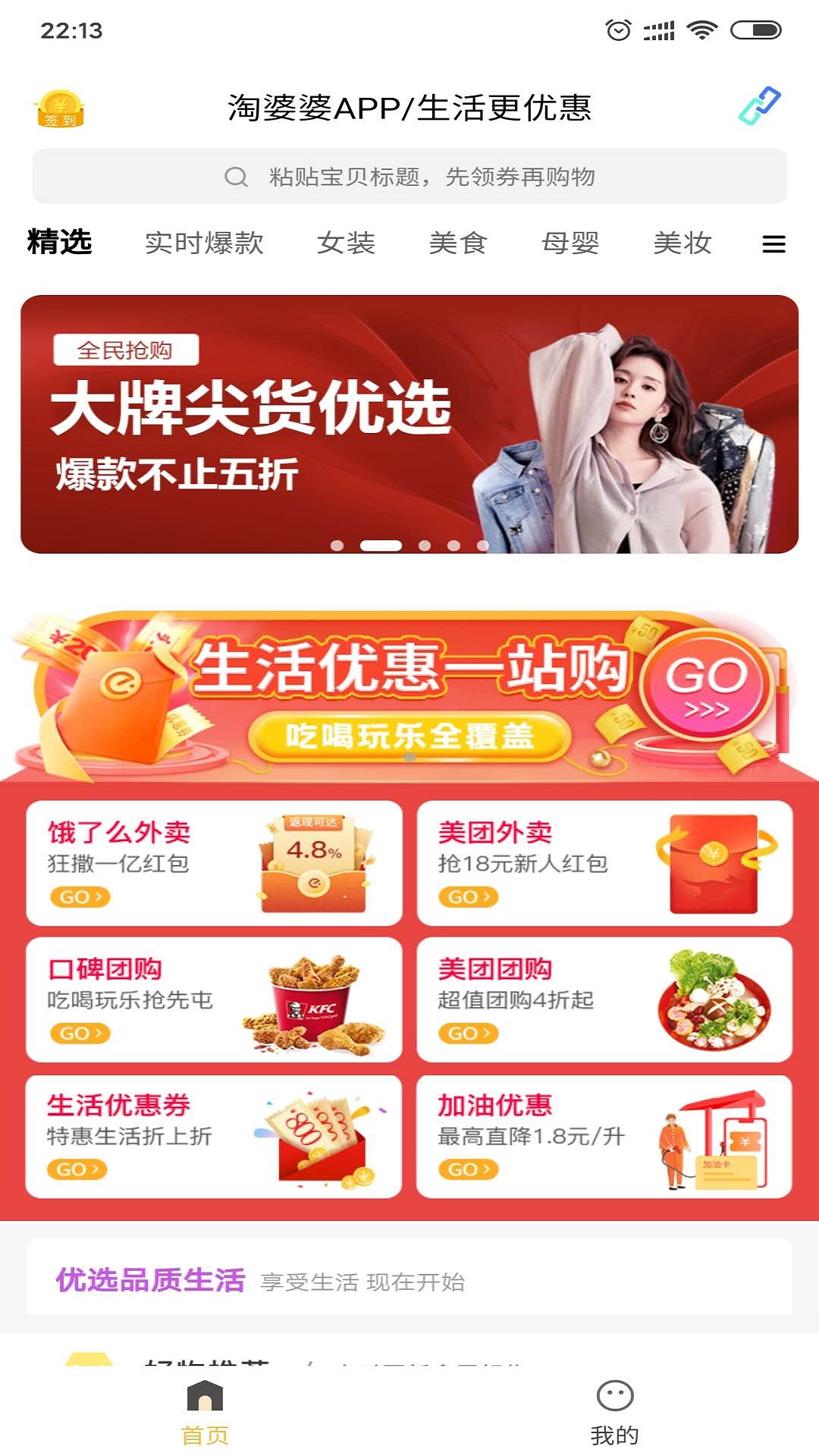This screenshot has width=819, height=1456.
Task: Switch to the 实时爆款 tab
Action: 204,243
